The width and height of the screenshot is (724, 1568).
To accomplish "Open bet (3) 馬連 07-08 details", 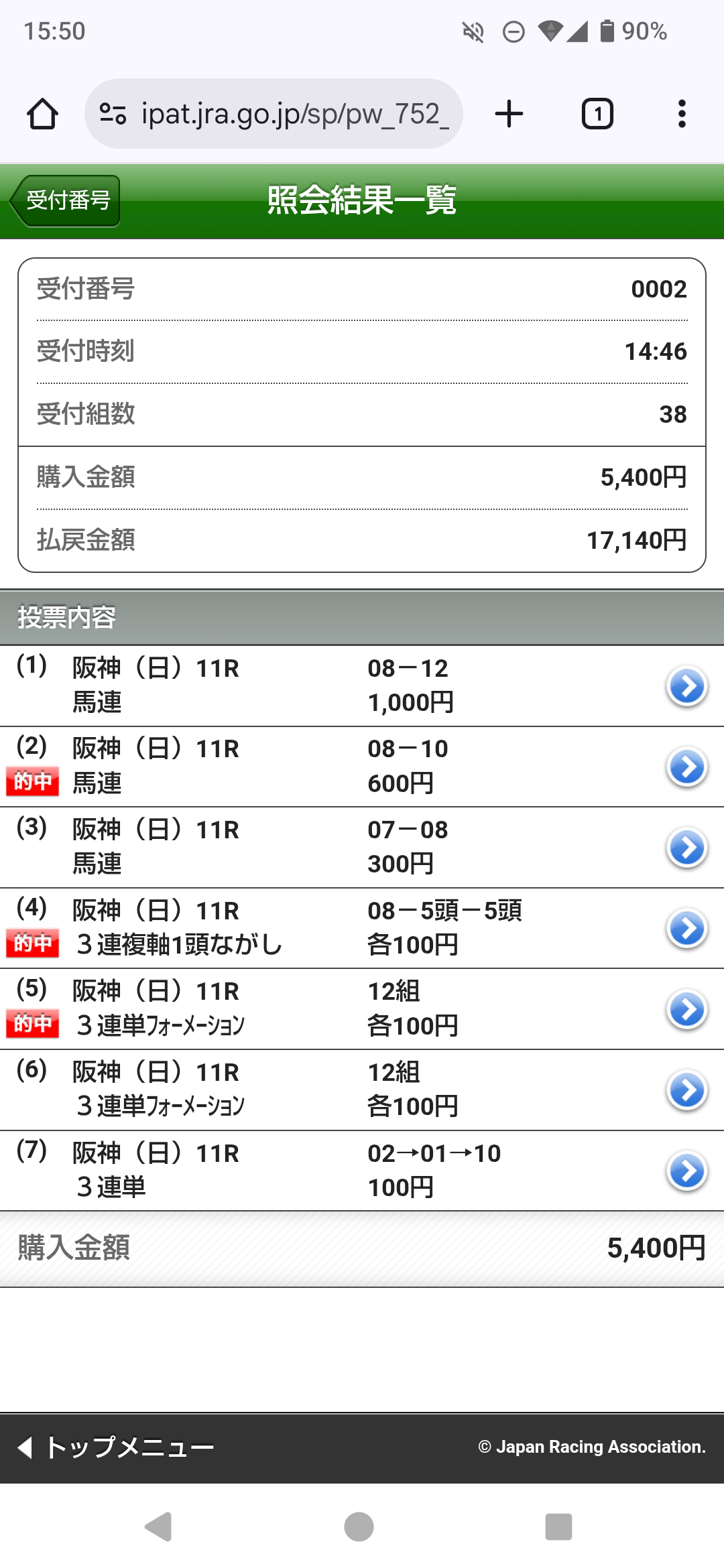I will 686,848.
